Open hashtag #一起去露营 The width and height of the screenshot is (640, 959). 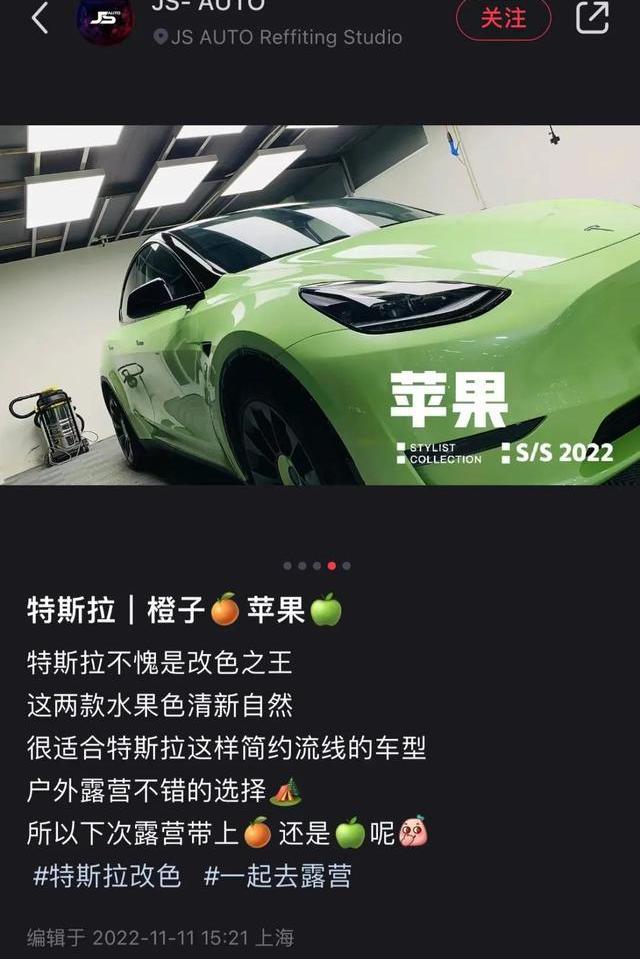(x=278, y=876)
